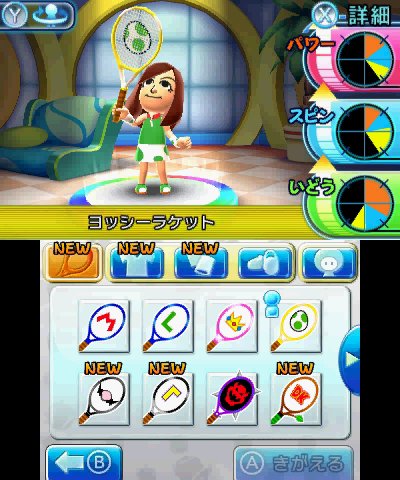400x480 pixels.
Task: Open the wristband accessory tab
Action: point(201,262)
